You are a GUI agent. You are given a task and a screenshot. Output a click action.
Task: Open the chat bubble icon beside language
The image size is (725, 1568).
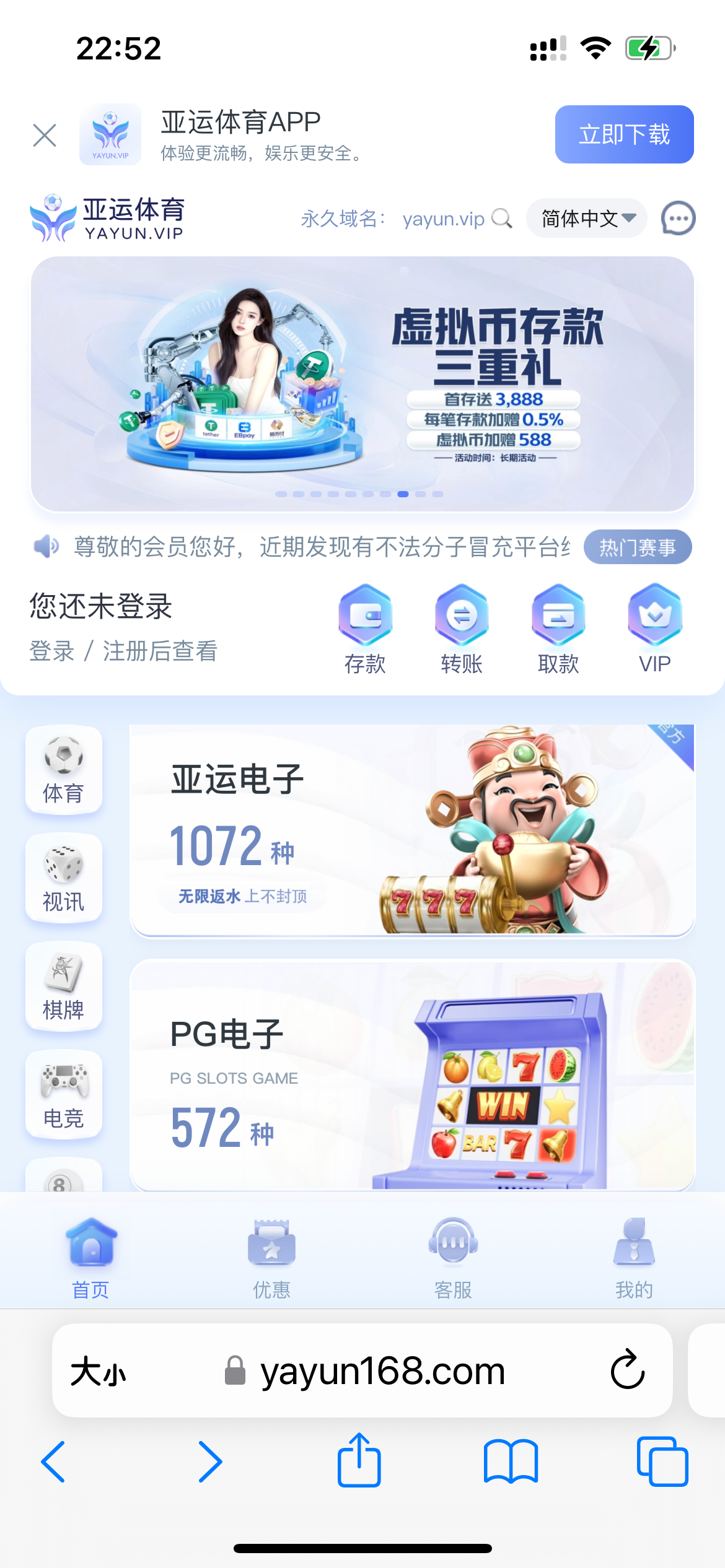pyautogui.click(x=678, y=219)
